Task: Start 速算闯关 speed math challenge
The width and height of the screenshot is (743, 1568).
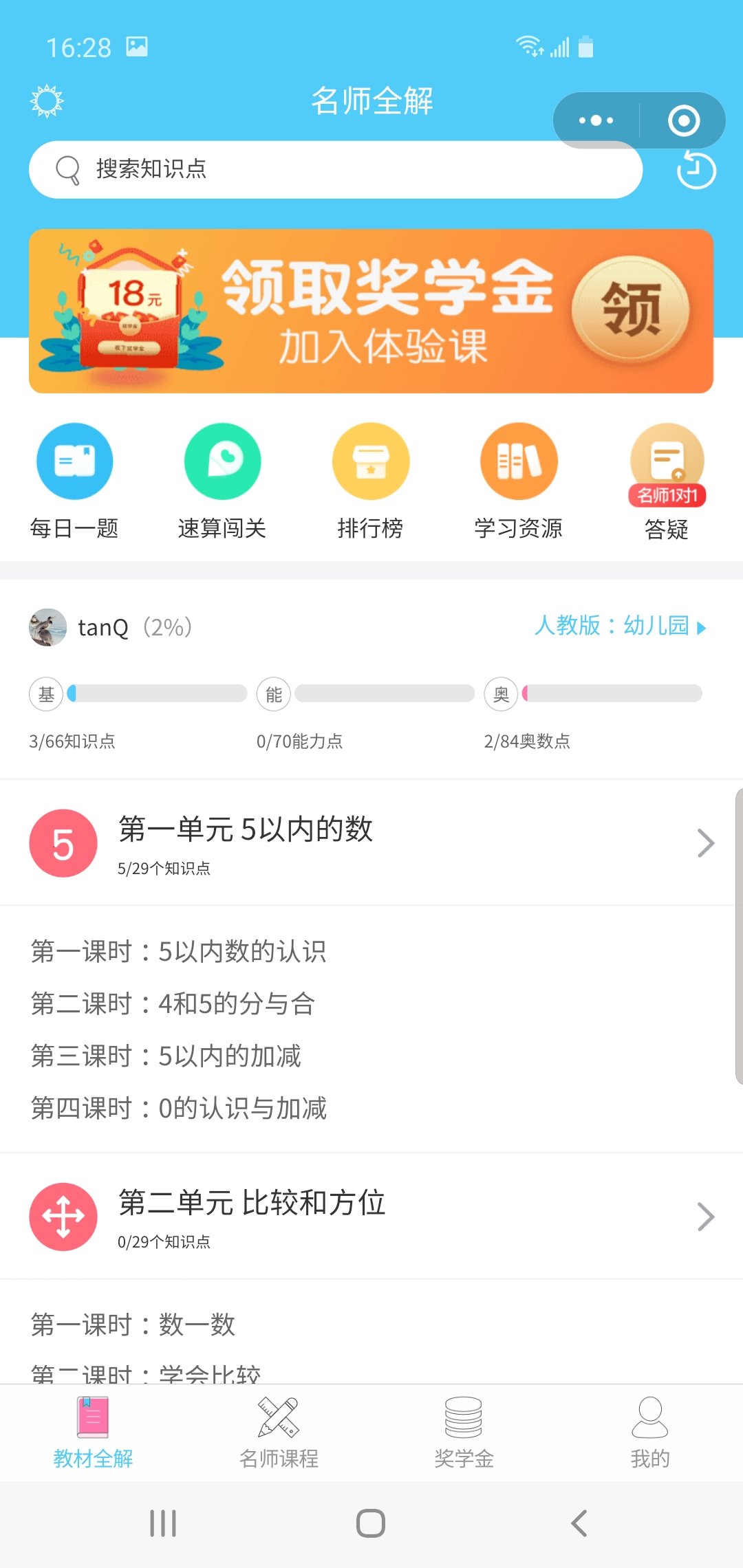Action: point(222,481)
